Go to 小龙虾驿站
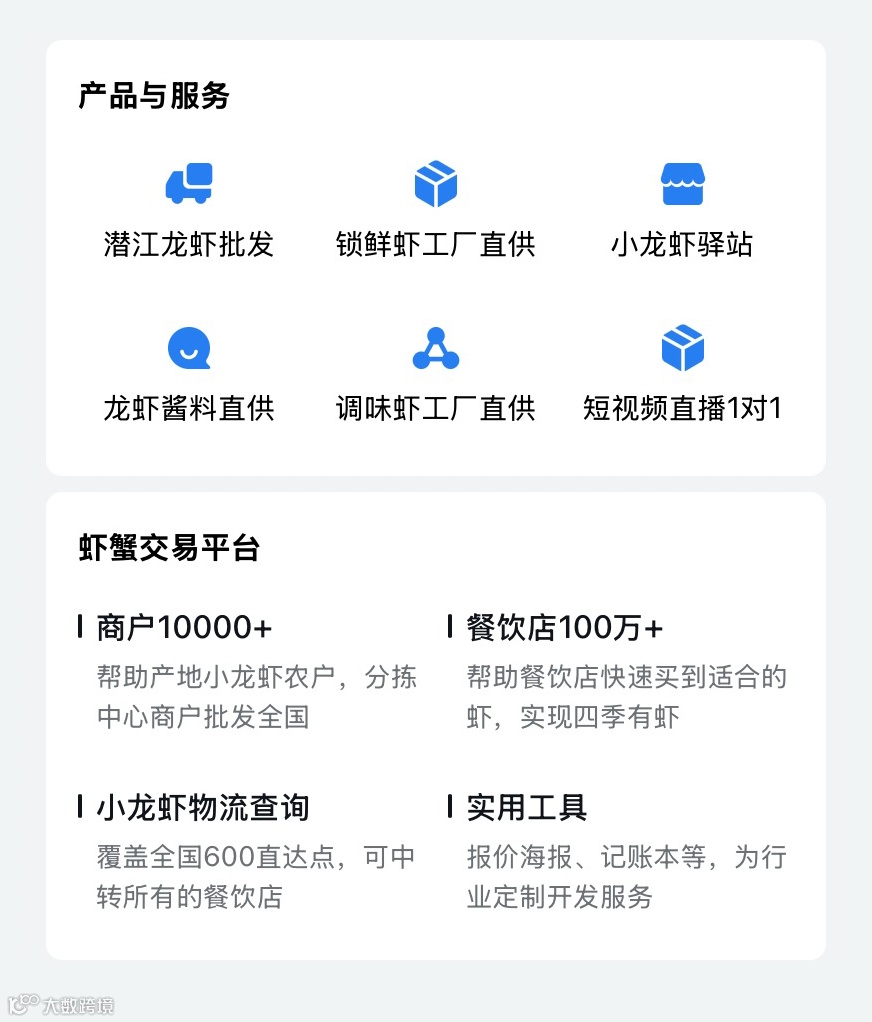This screenshot has width=872, height=1022. [x=682, y=211]
